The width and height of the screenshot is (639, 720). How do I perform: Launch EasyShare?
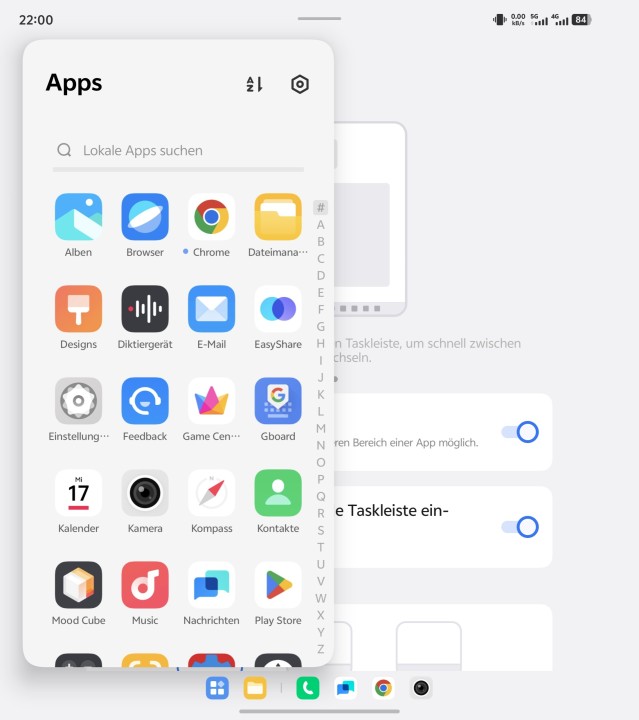pos(278,309)
